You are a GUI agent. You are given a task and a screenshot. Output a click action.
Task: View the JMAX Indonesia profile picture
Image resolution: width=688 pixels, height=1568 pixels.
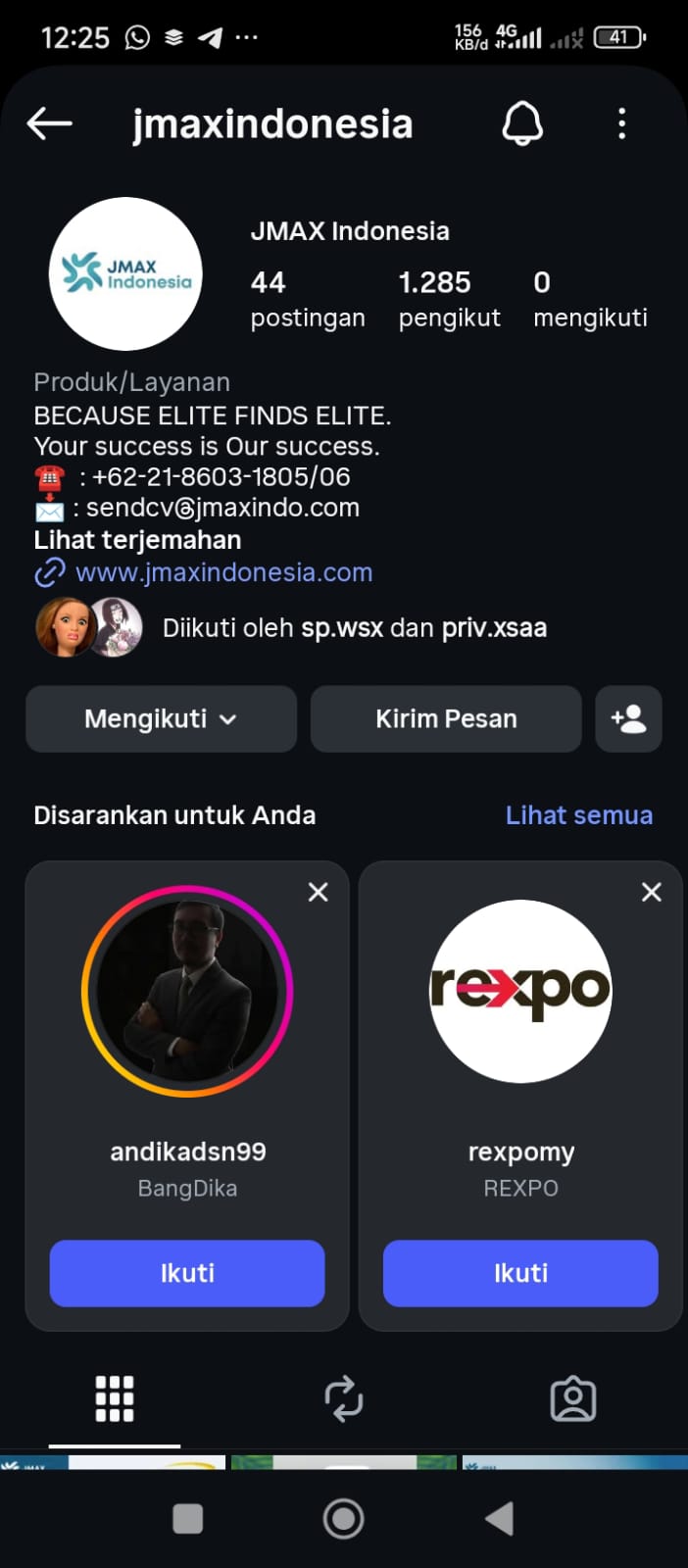click(x=125, y=273)
